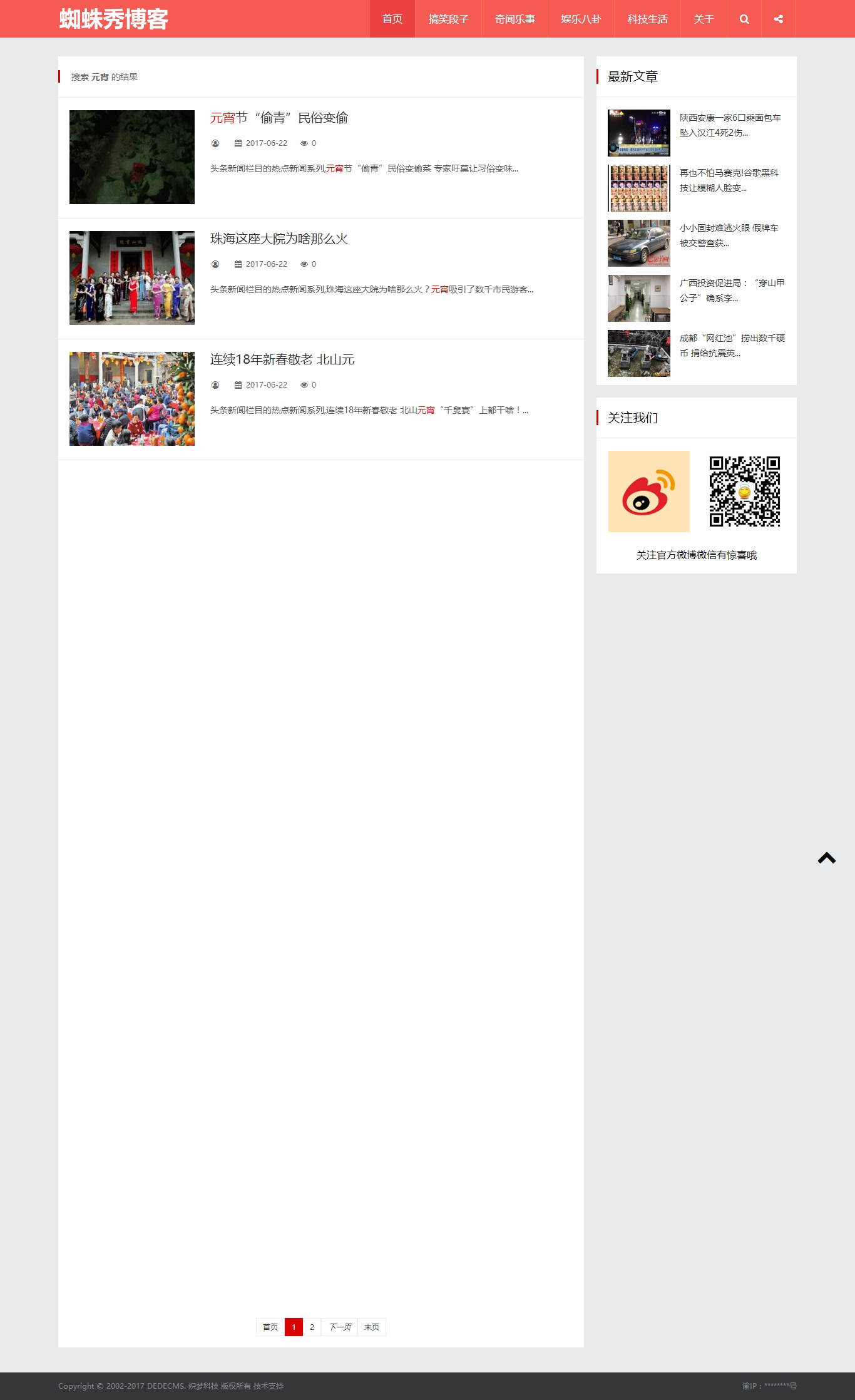This screenshot has height=1400, width=855.
Task: Tap thumbnail of 珠海这座大院 article
Action: tap(132, 278)
